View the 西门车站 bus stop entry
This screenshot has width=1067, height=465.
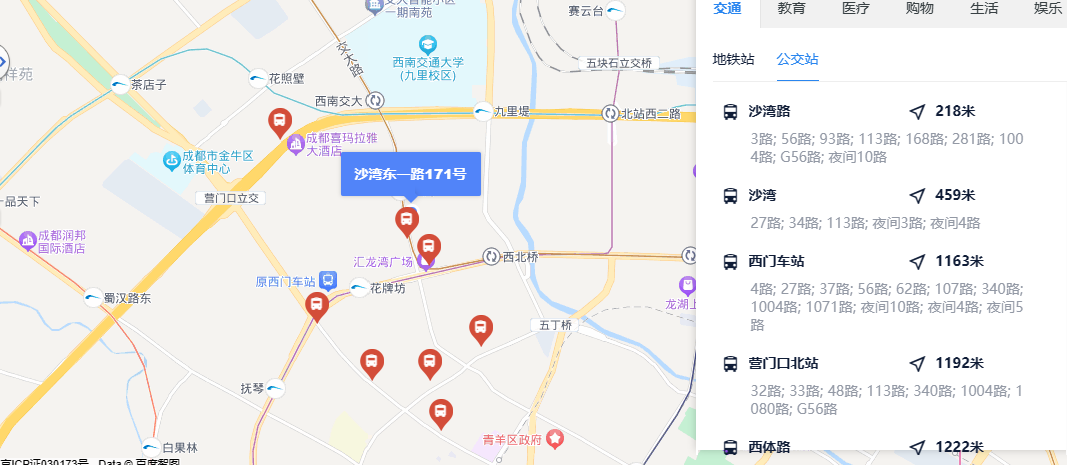coord(776,261)
